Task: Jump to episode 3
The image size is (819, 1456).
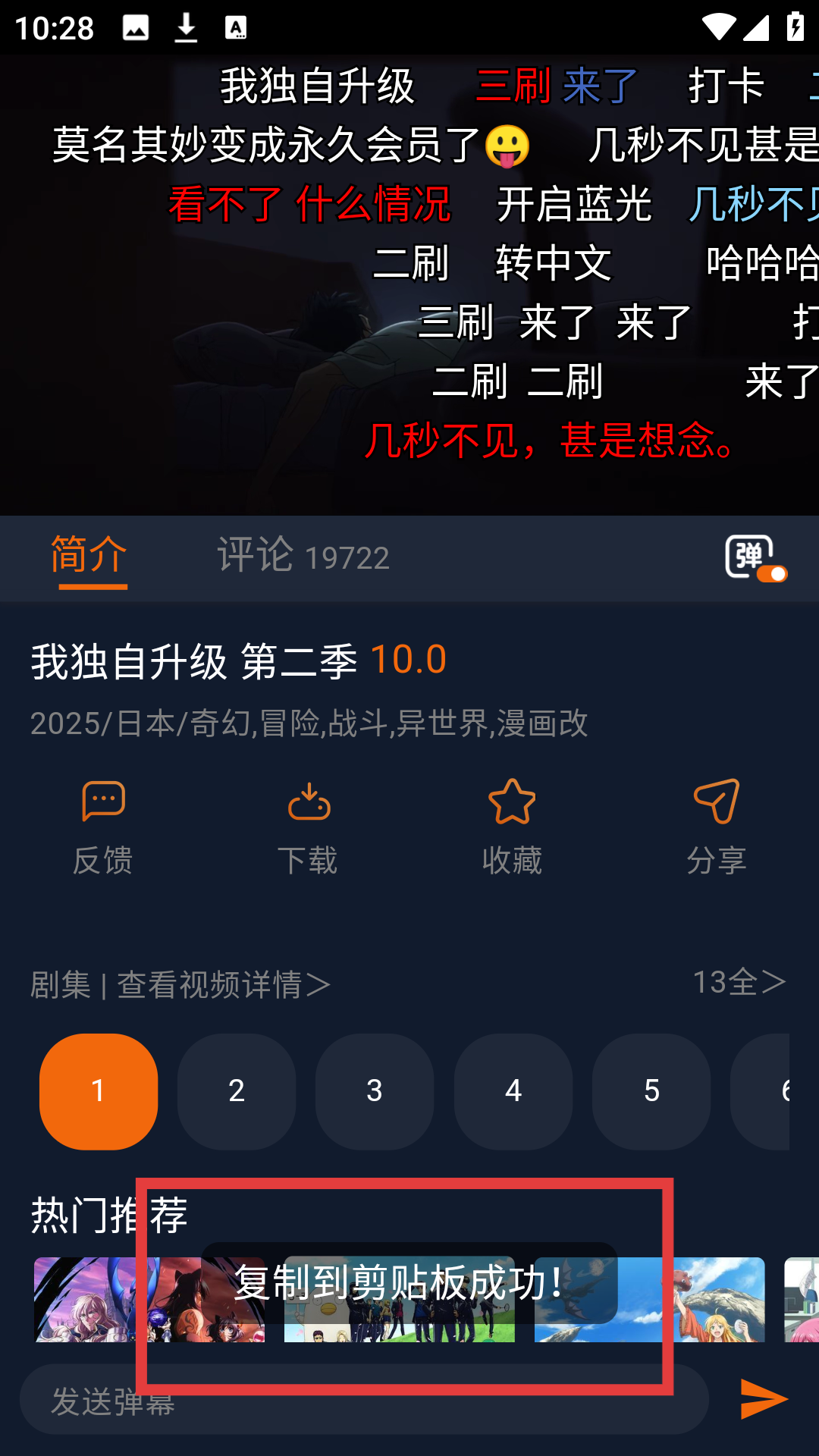Action: click(375, 1091)
